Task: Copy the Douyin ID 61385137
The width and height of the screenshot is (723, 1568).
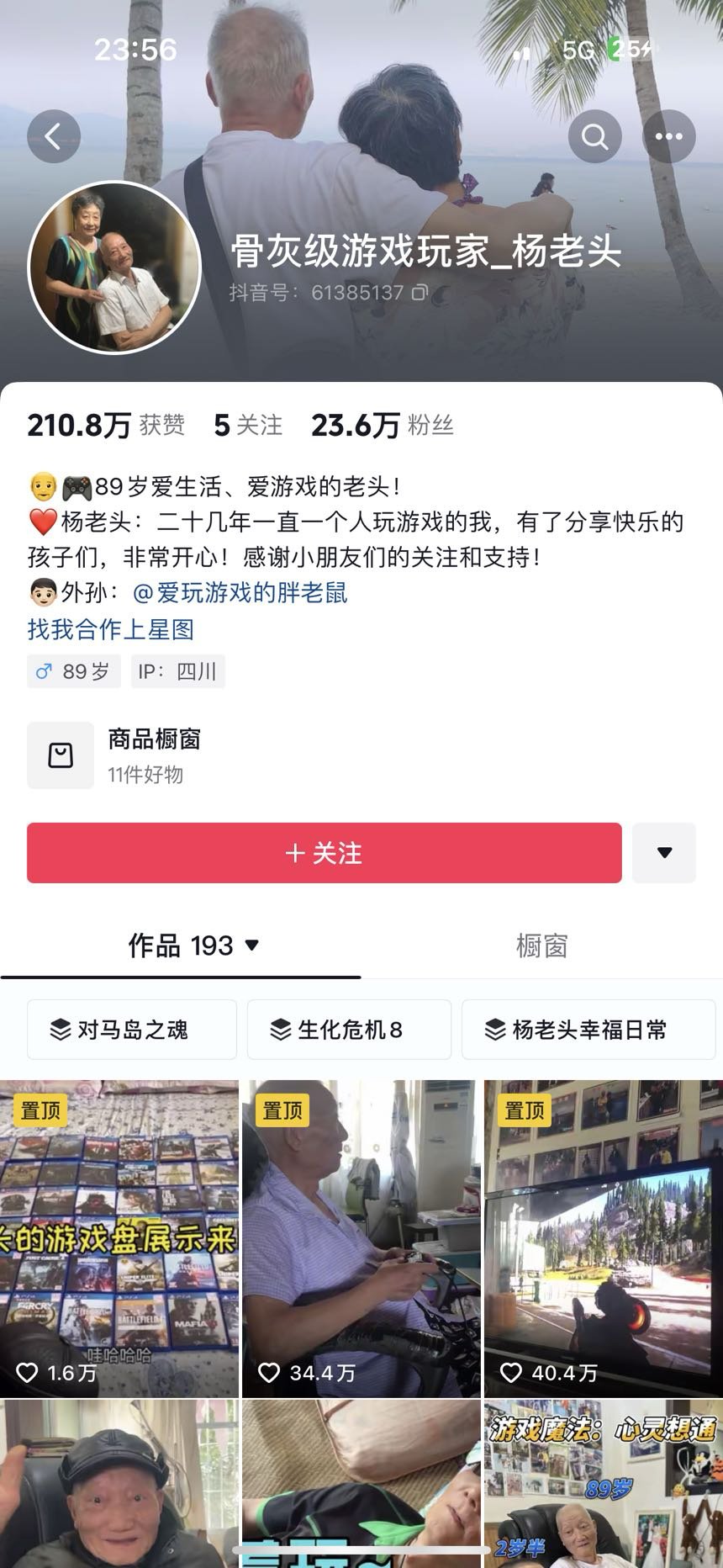Action: [x=420, y=293]
